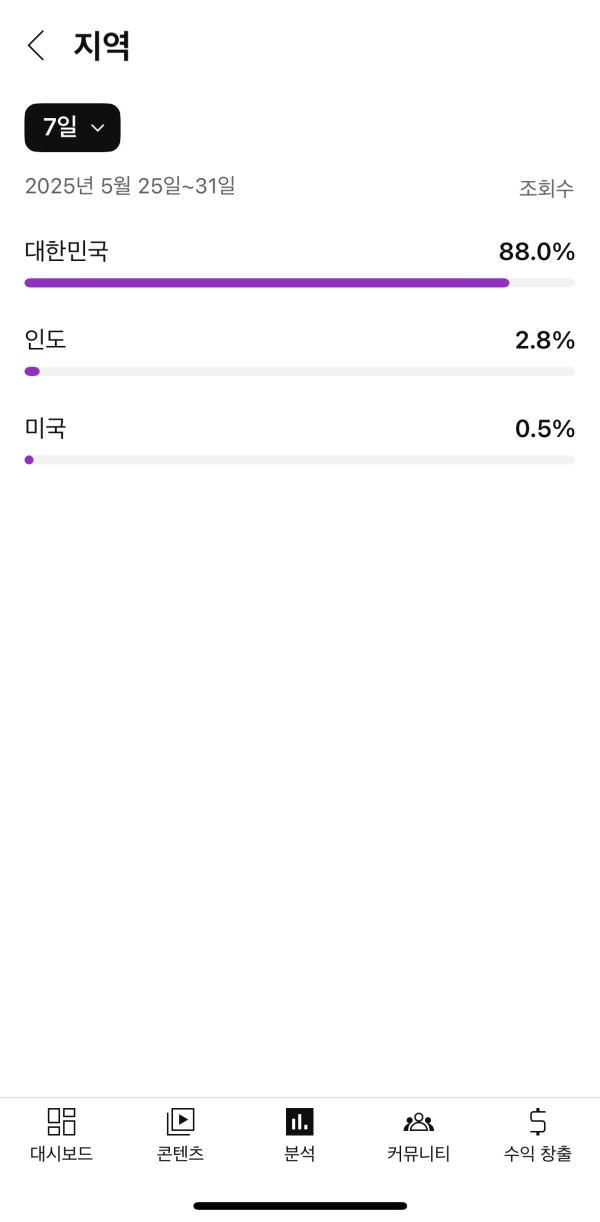Open the 7일 period dropdown
The image size is (600, 1222).
tap(72, 128)
